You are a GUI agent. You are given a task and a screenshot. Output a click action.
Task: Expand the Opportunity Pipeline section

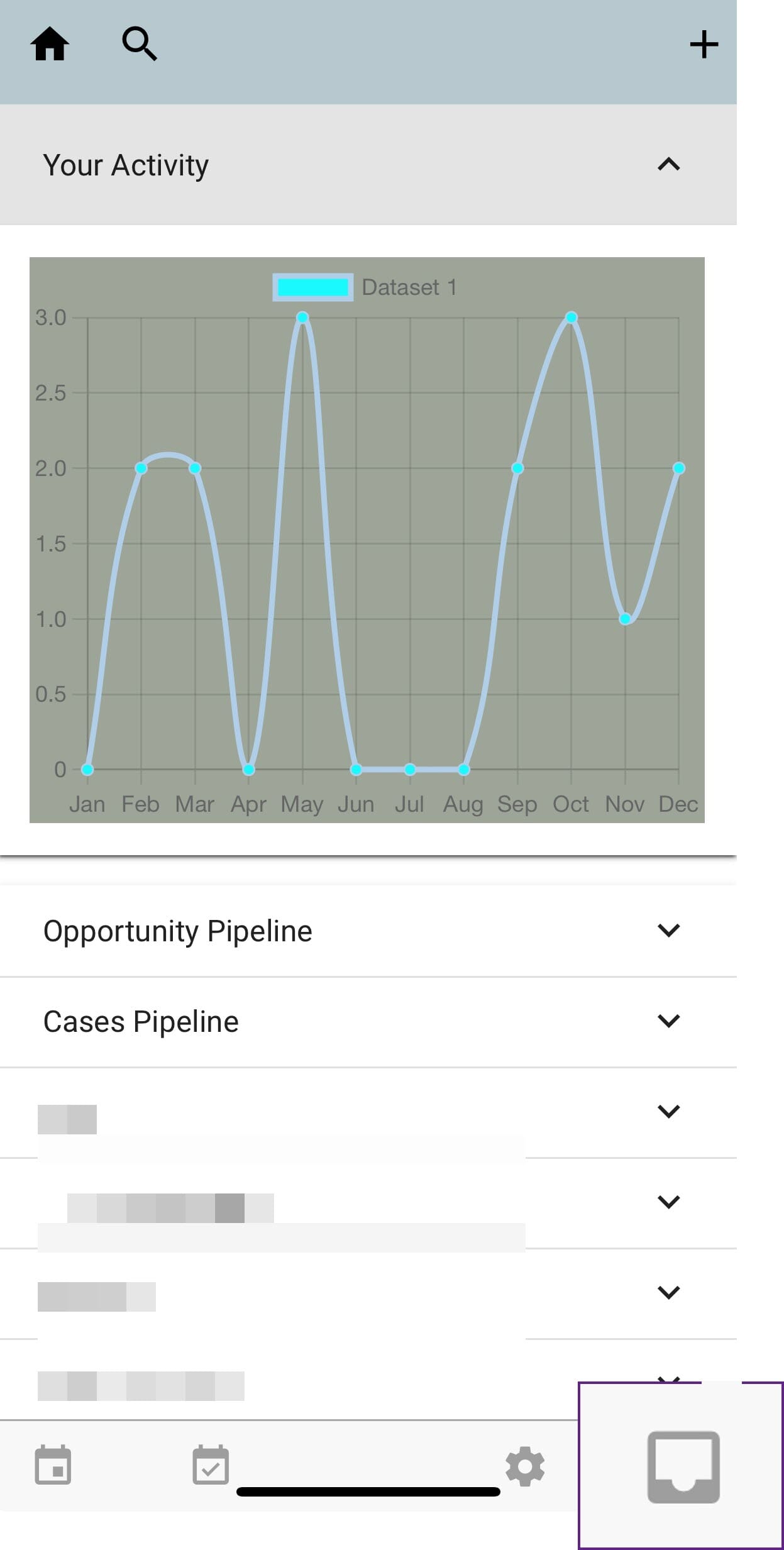click(668, 931)
